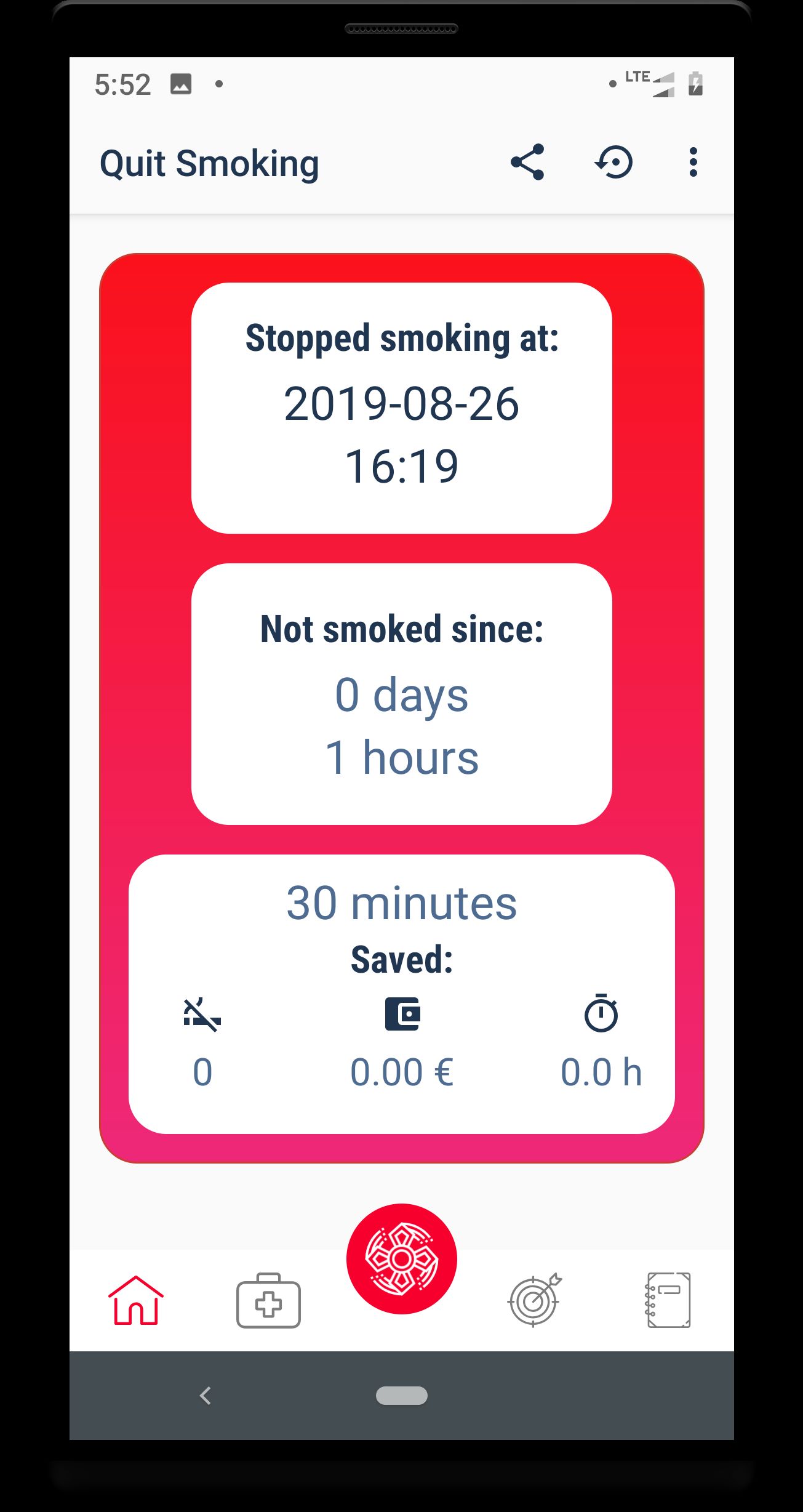Open the health first-aid kit tab
This screenshot has width=803, height=1512.
pyautogui.click(x=269, y=1300)
